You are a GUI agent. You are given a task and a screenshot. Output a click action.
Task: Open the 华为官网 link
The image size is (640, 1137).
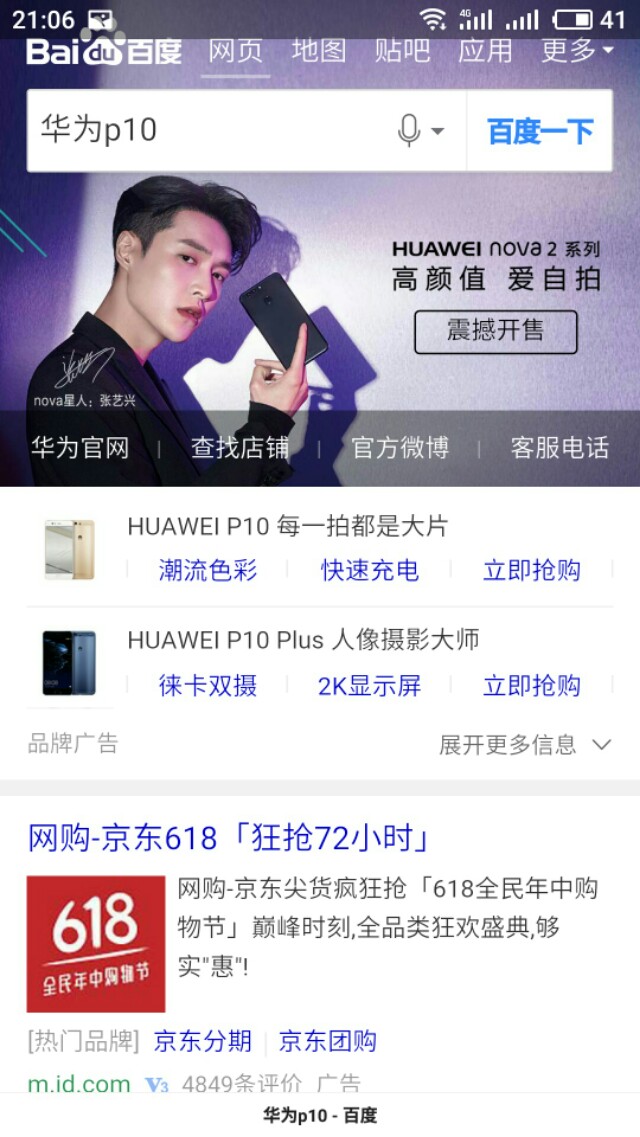pos(80,447)
